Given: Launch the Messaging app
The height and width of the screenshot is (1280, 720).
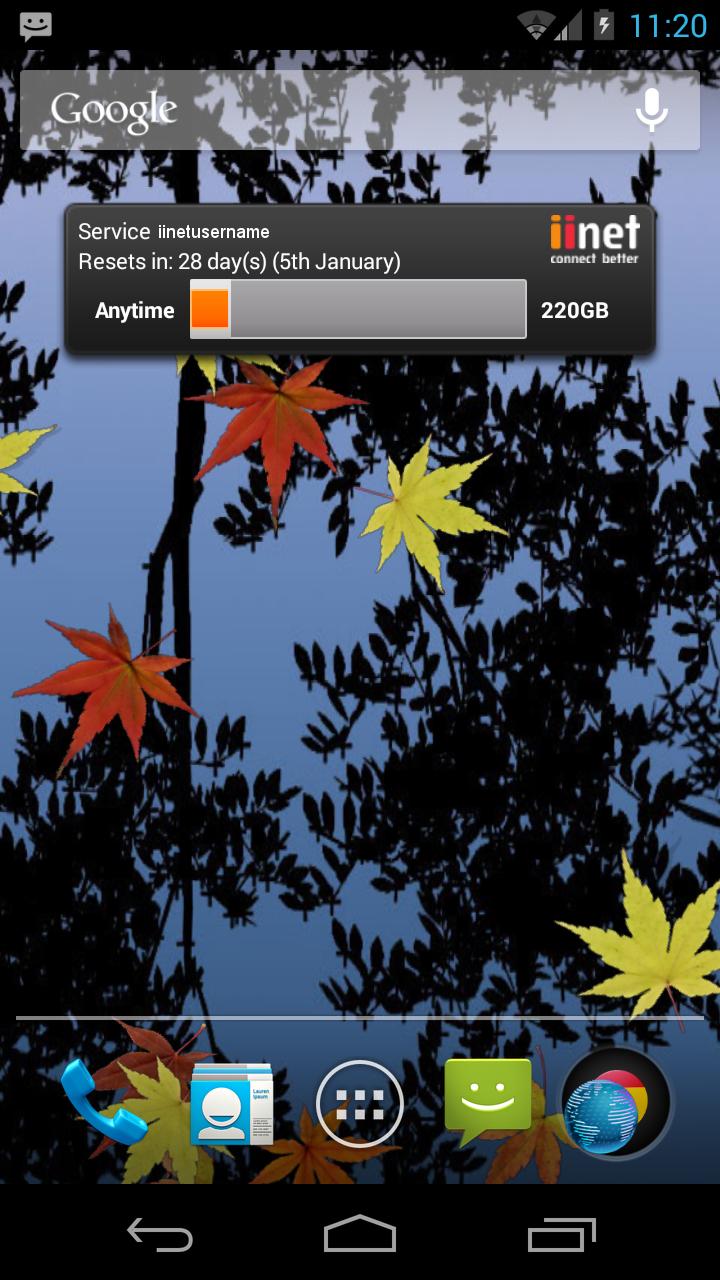Looking at the screenshot, I should [x=488, y=1100].
